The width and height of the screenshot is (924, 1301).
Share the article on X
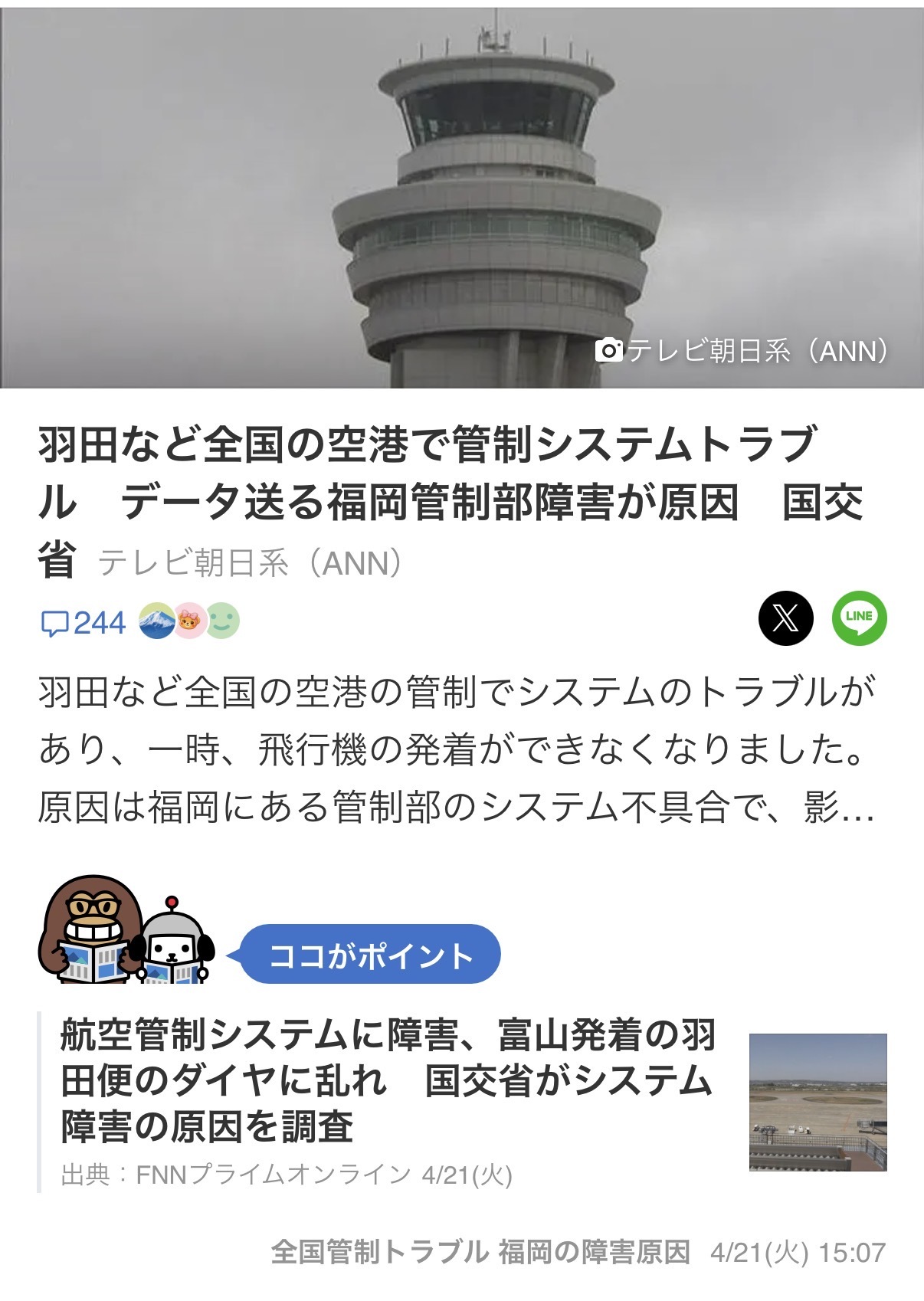[785, 618]
